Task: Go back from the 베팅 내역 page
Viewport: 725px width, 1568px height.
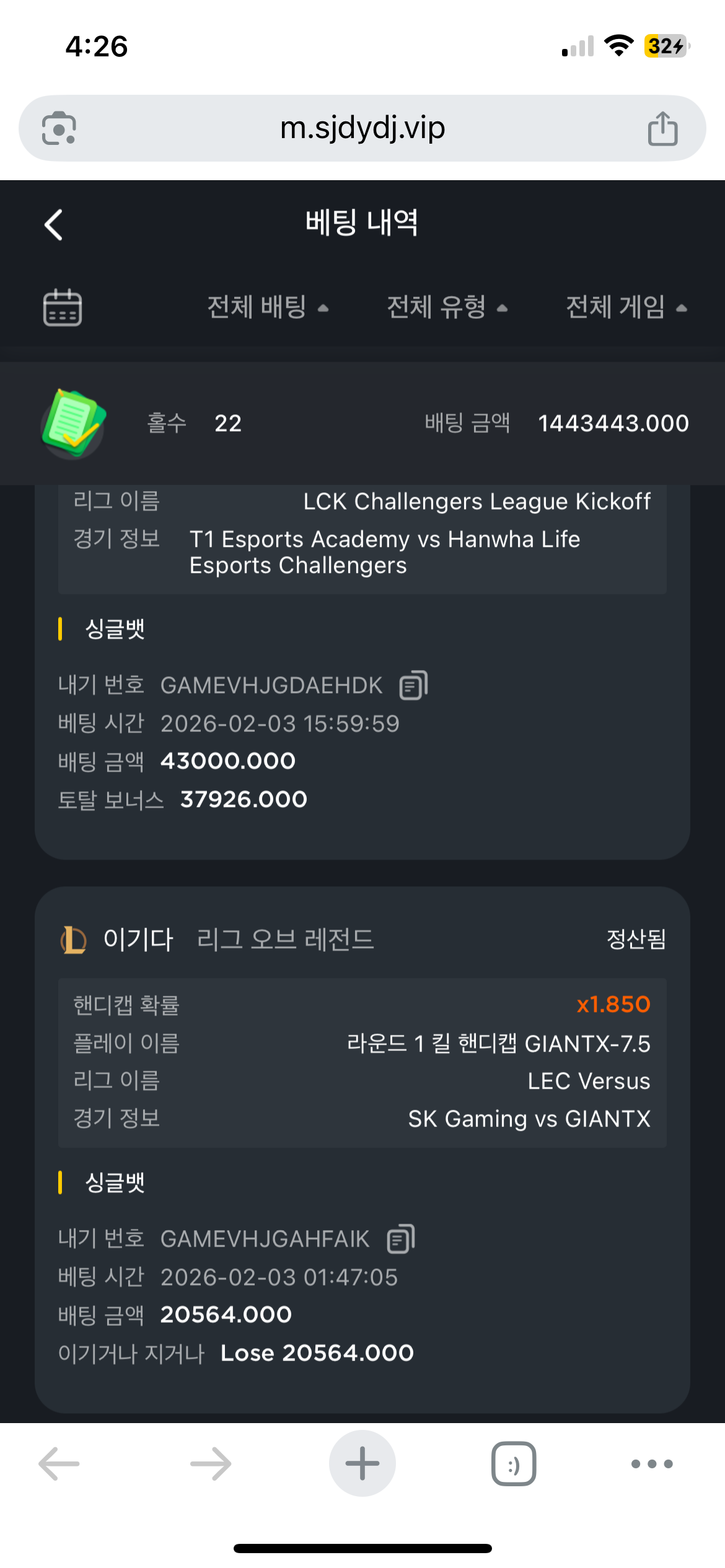Action: 54,224
